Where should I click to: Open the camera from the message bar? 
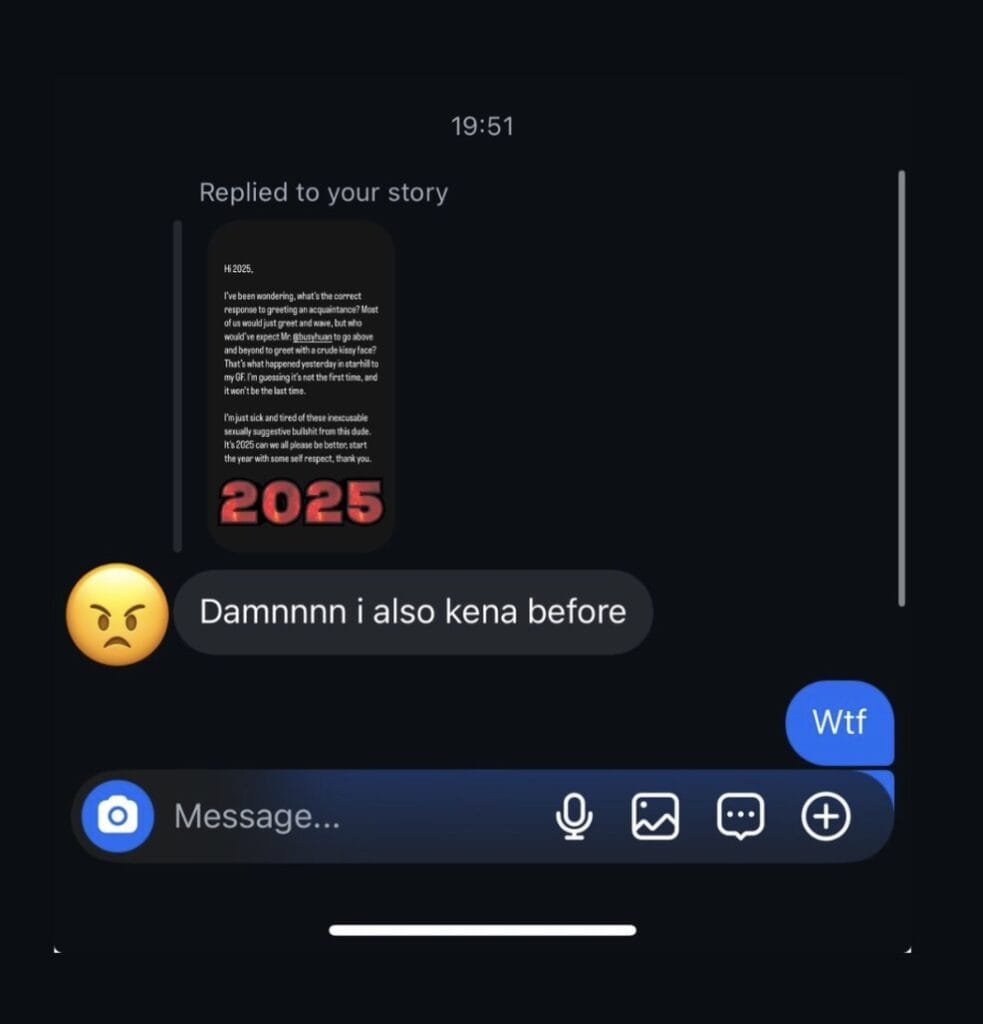tap(117, 816)
